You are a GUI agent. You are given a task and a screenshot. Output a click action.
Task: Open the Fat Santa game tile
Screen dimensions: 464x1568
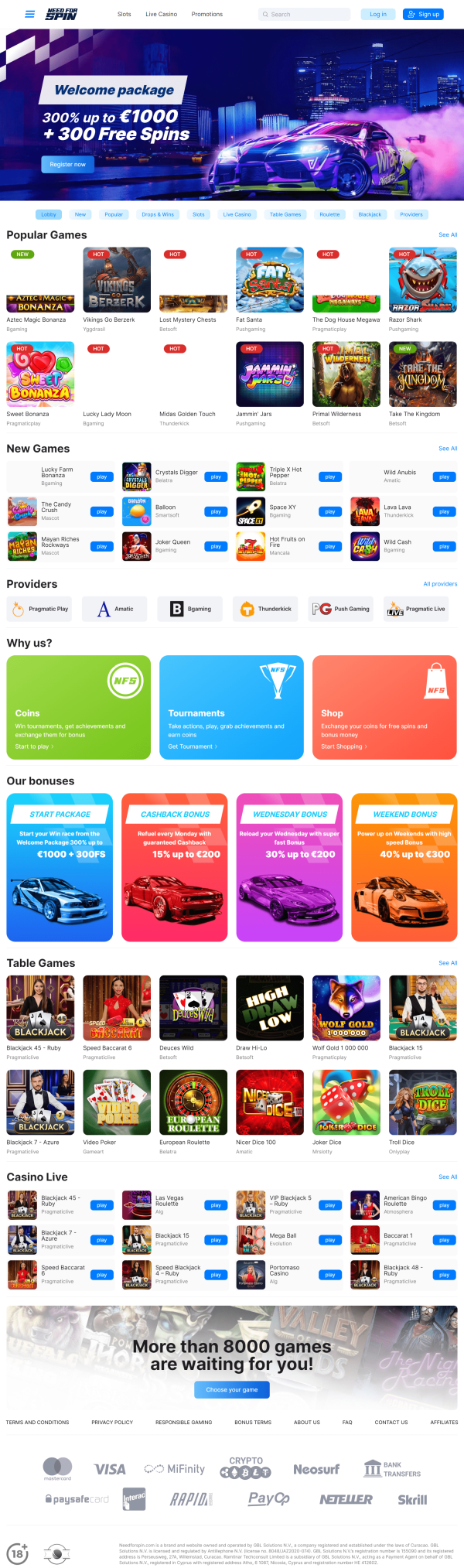[x=270, y=280]
